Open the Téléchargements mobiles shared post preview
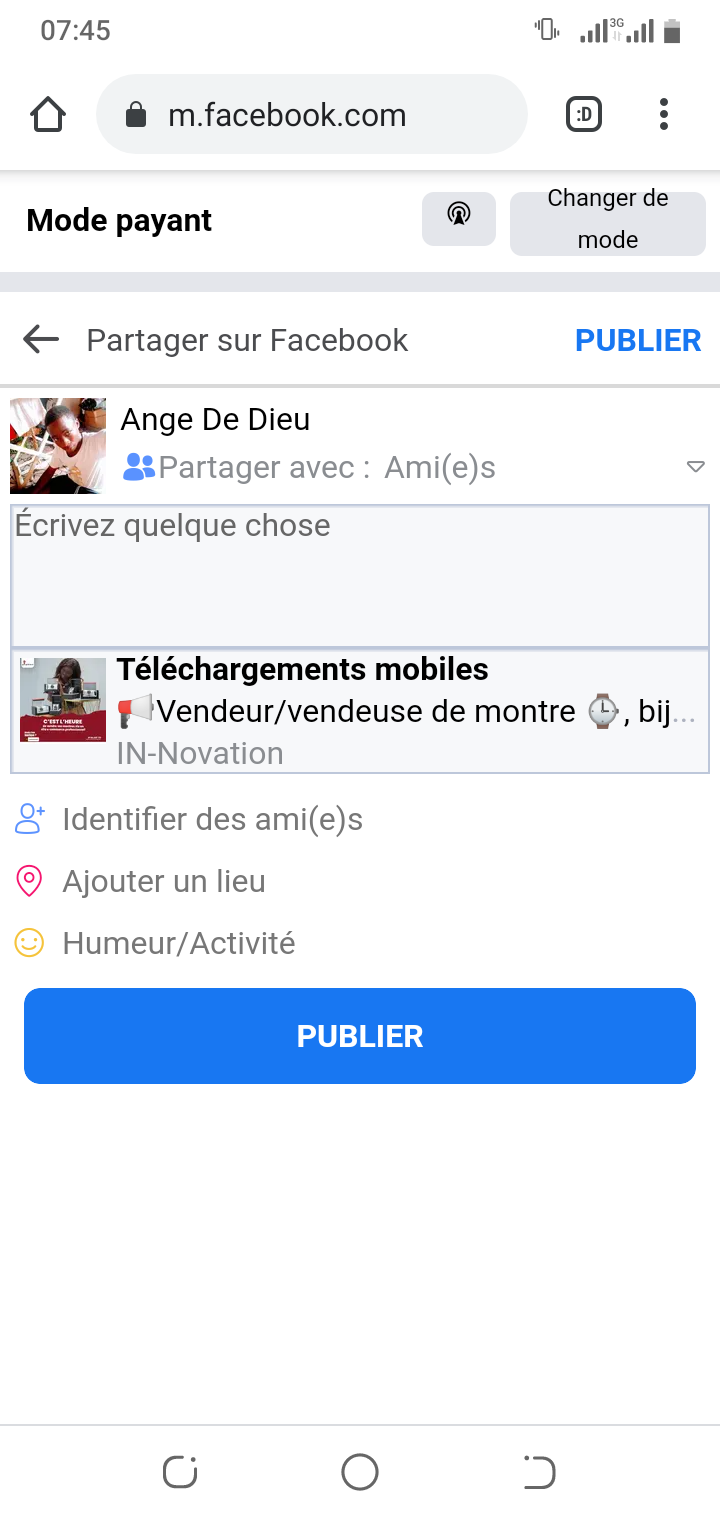 360,711
